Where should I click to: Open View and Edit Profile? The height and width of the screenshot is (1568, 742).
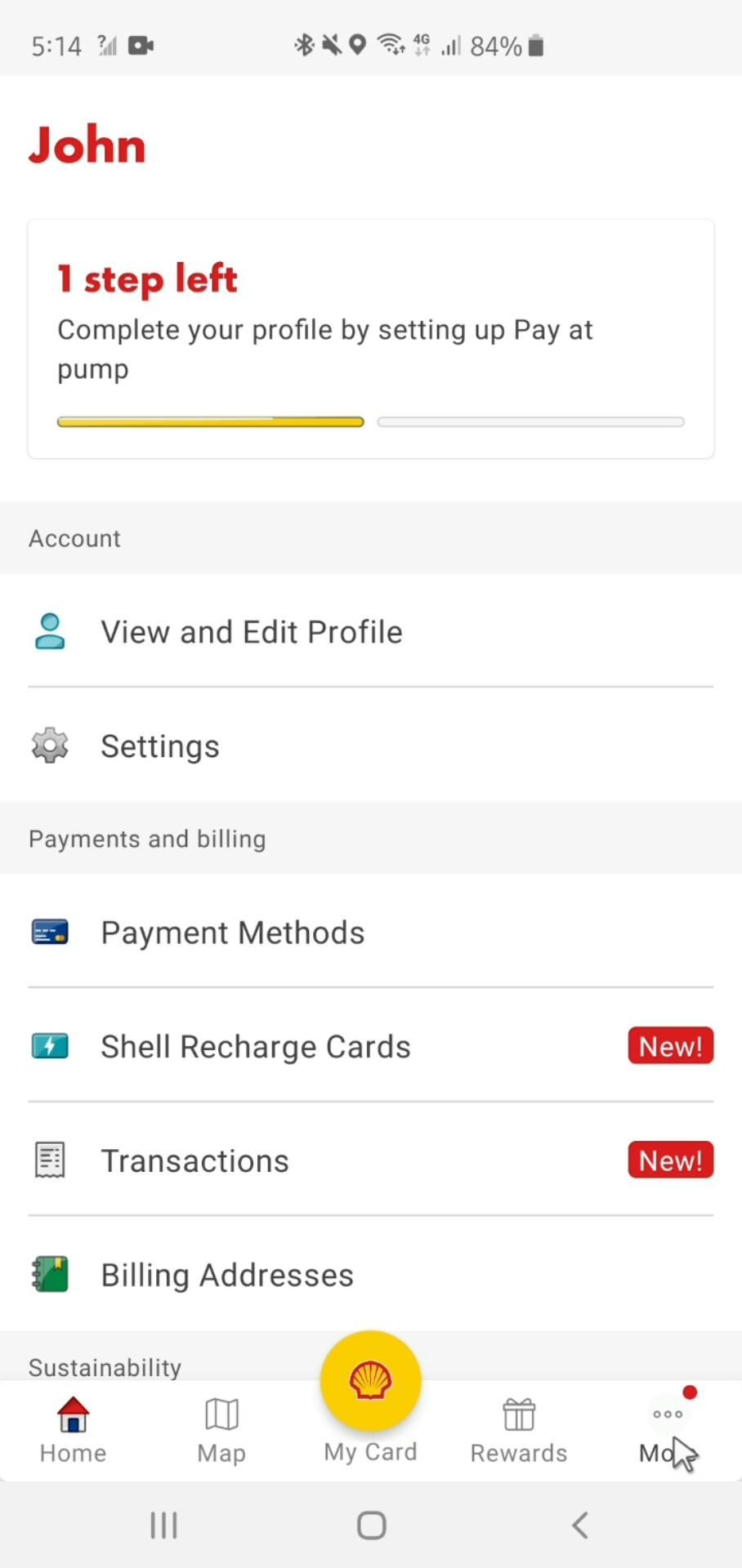tap(370, 631)
